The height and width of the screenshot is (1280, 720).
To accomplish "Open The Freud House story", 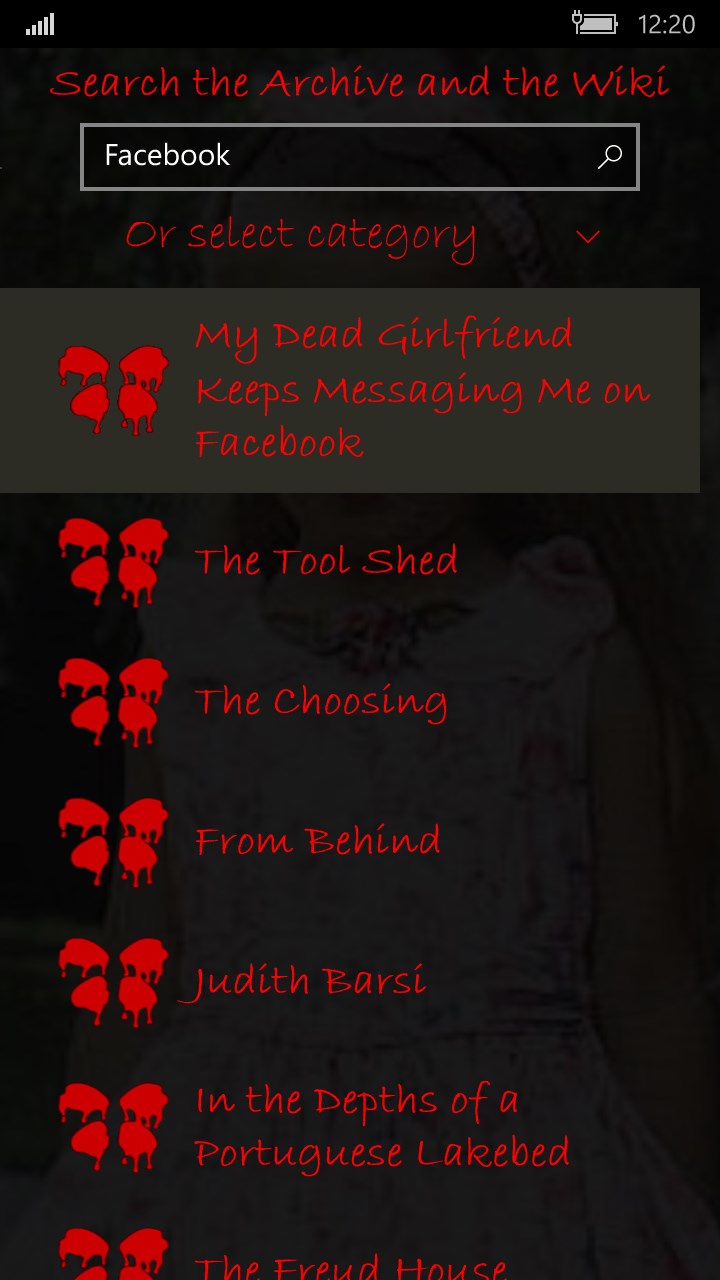I will coord(349,1255).
